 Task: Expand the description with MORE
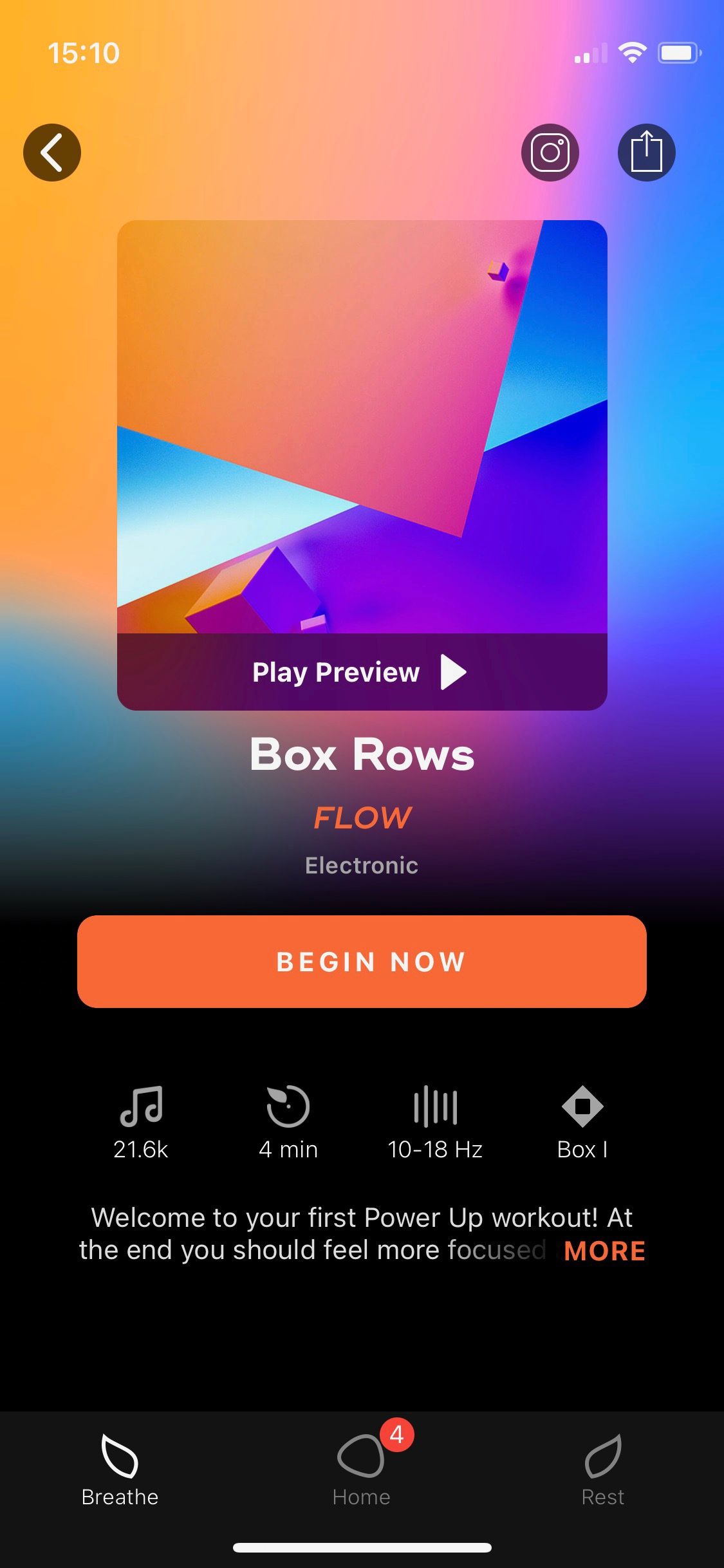(x=604, y=1251)
